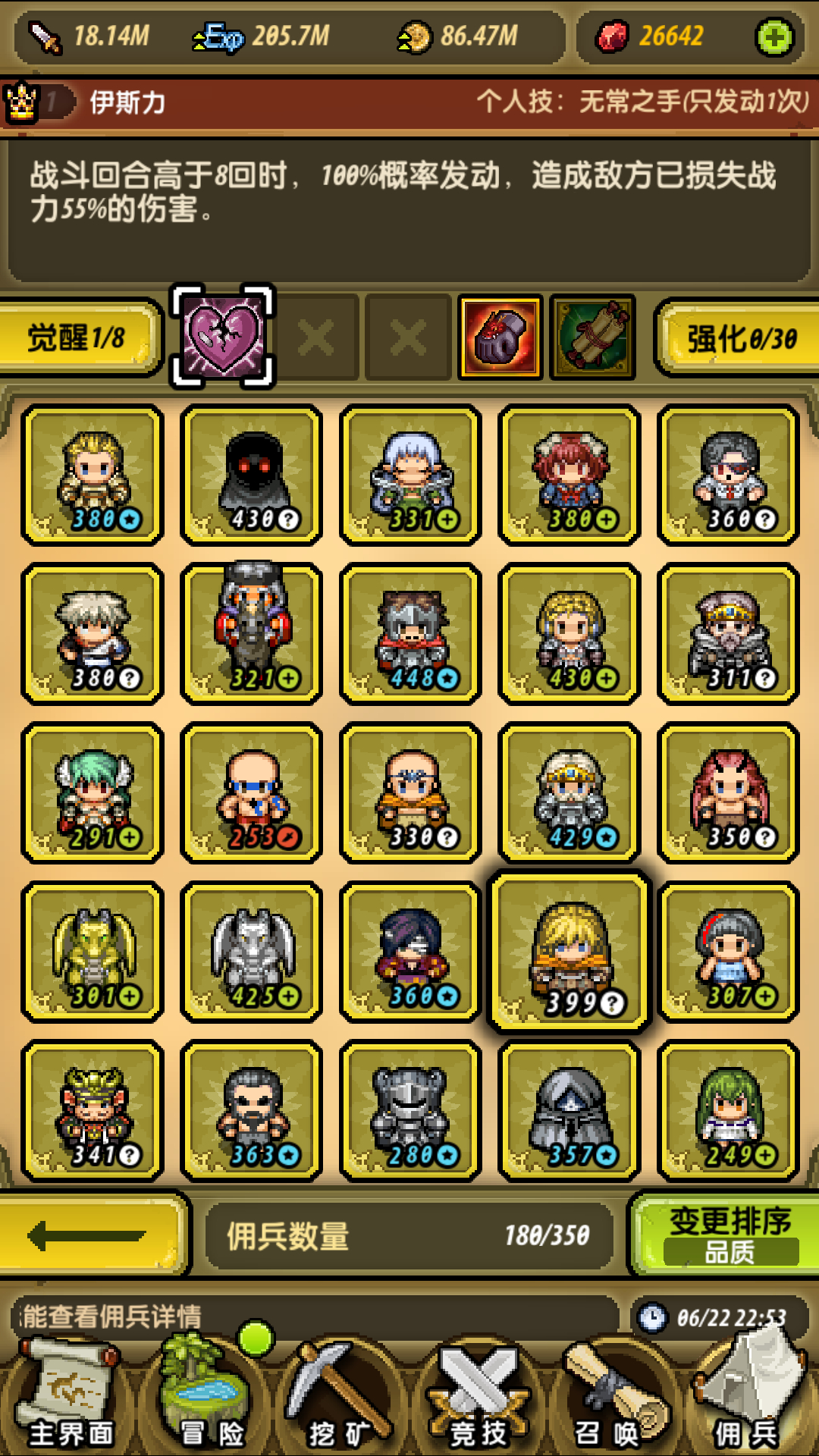Image resolution: width=819 pixels, height=1456 pixels.
Task: Select the helmeted mercenary rated 448
Action: point(411,634)
